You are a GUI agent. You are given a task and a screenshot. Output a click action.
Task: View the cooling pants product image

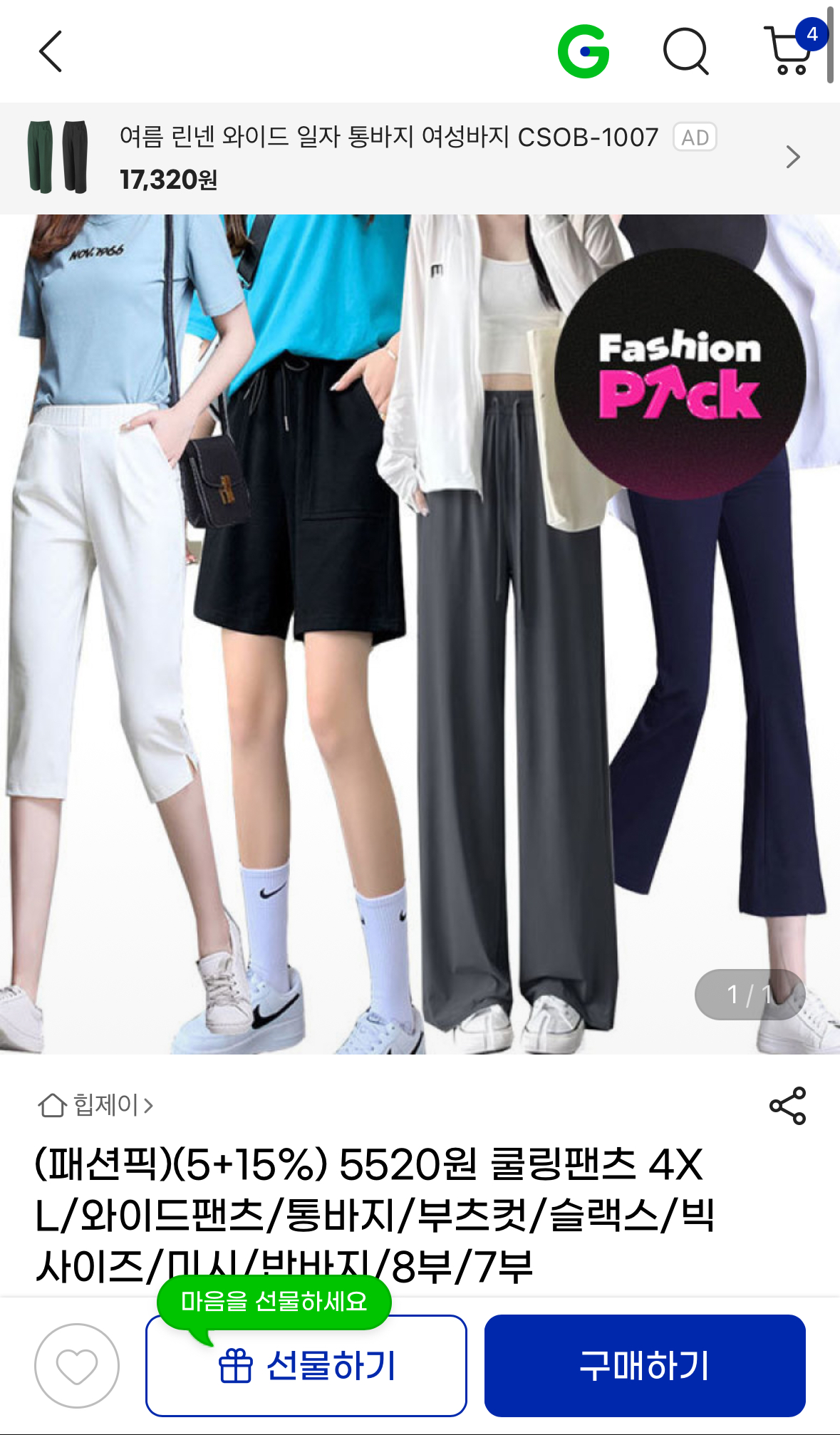(x=420, y=634)
